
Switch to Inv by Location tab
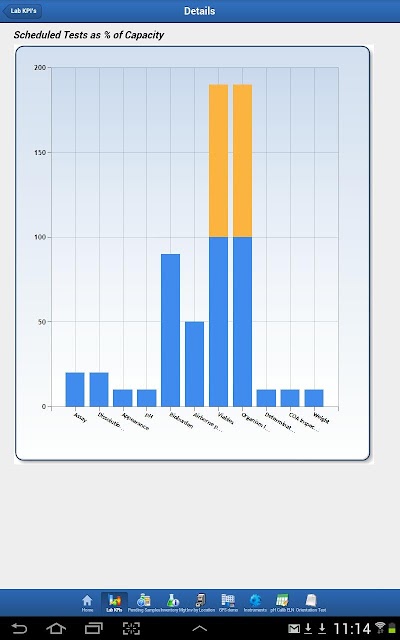[x=201, y=603]
